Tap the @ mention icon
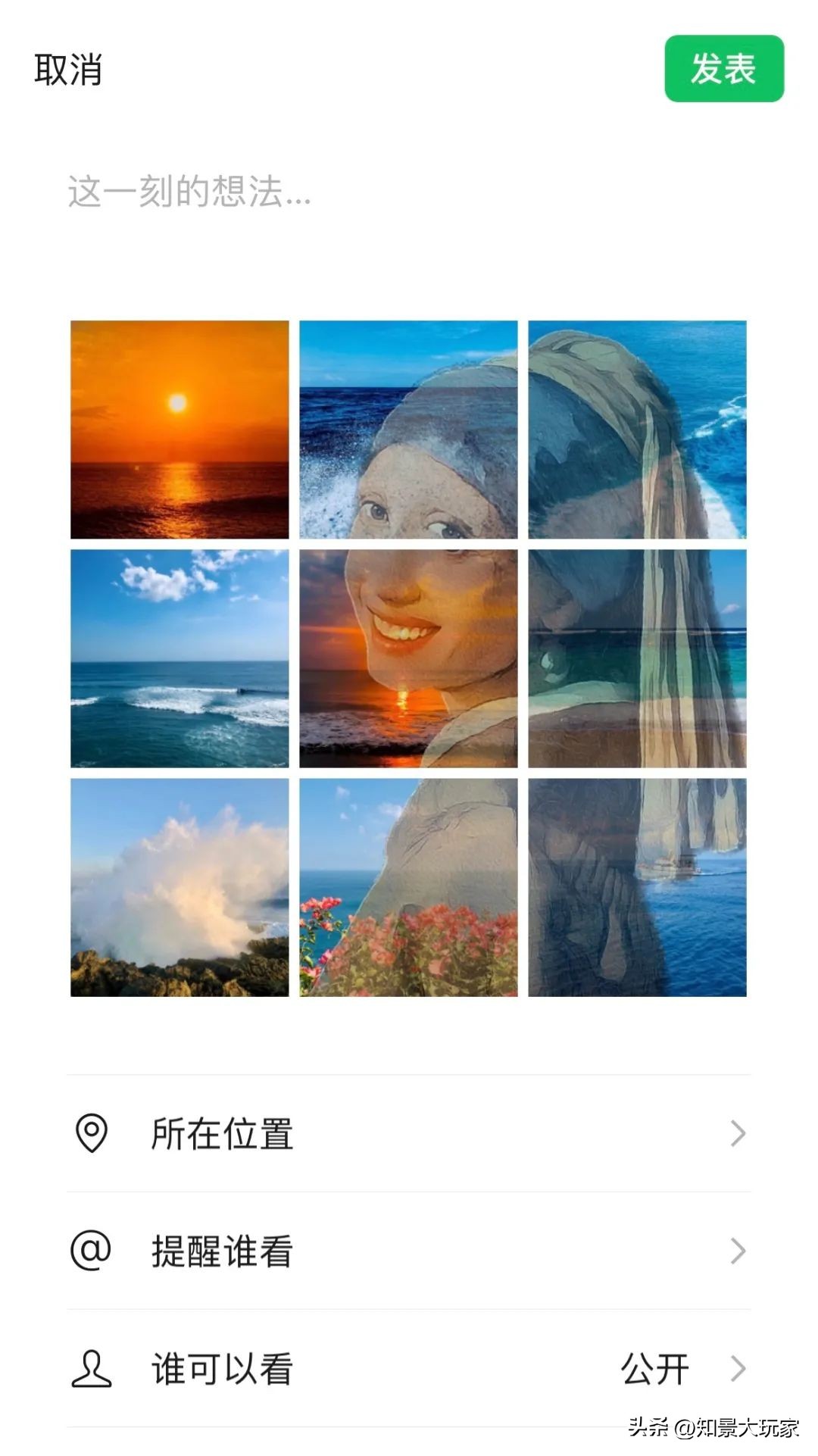 point(92,1250)
